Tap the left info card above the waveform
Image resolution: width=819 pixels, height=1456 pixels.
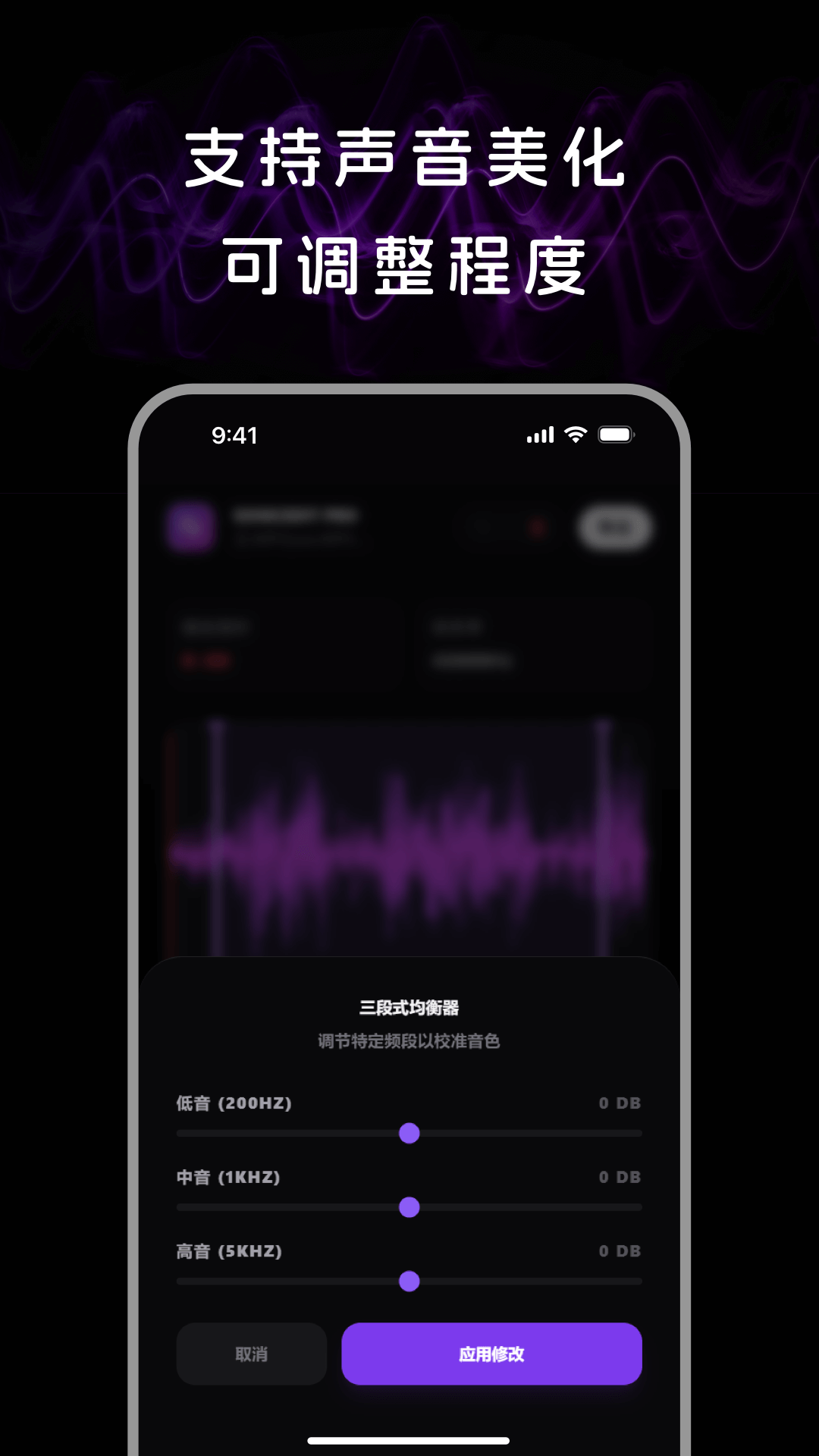285,645
